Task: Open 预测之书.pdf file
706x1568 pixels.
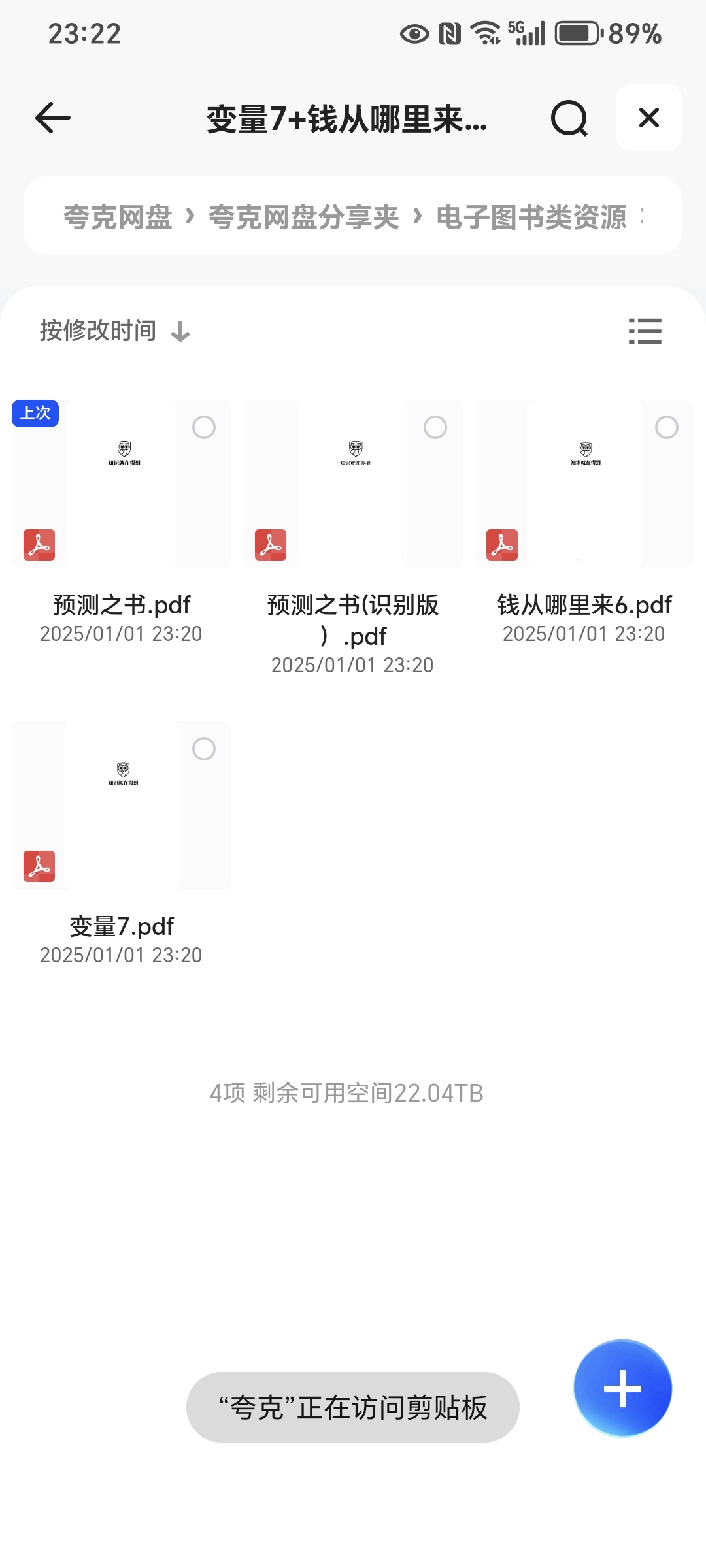Action: pyautogui.click(x=122, y=484)
